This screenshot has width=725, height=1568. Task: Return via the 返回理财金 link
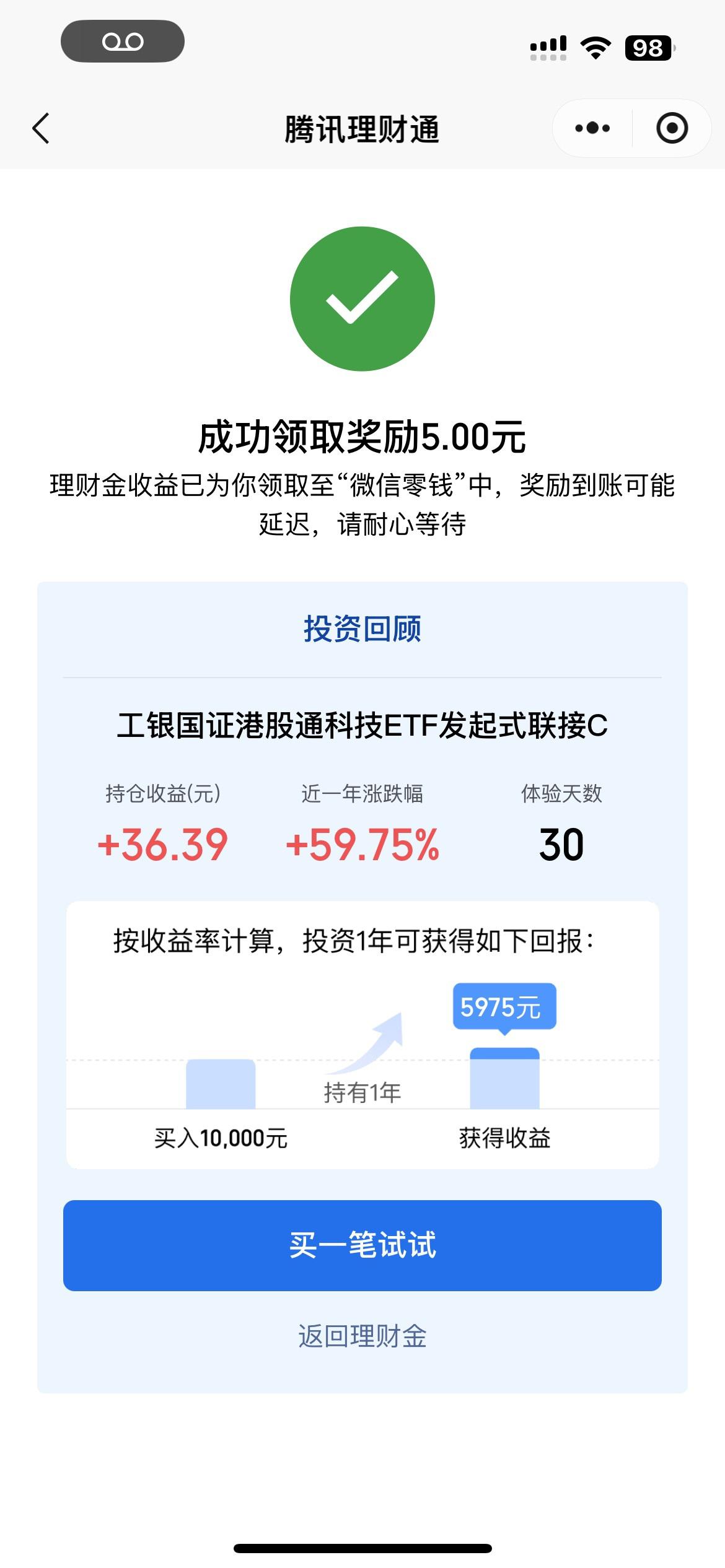pos(362,1336)
